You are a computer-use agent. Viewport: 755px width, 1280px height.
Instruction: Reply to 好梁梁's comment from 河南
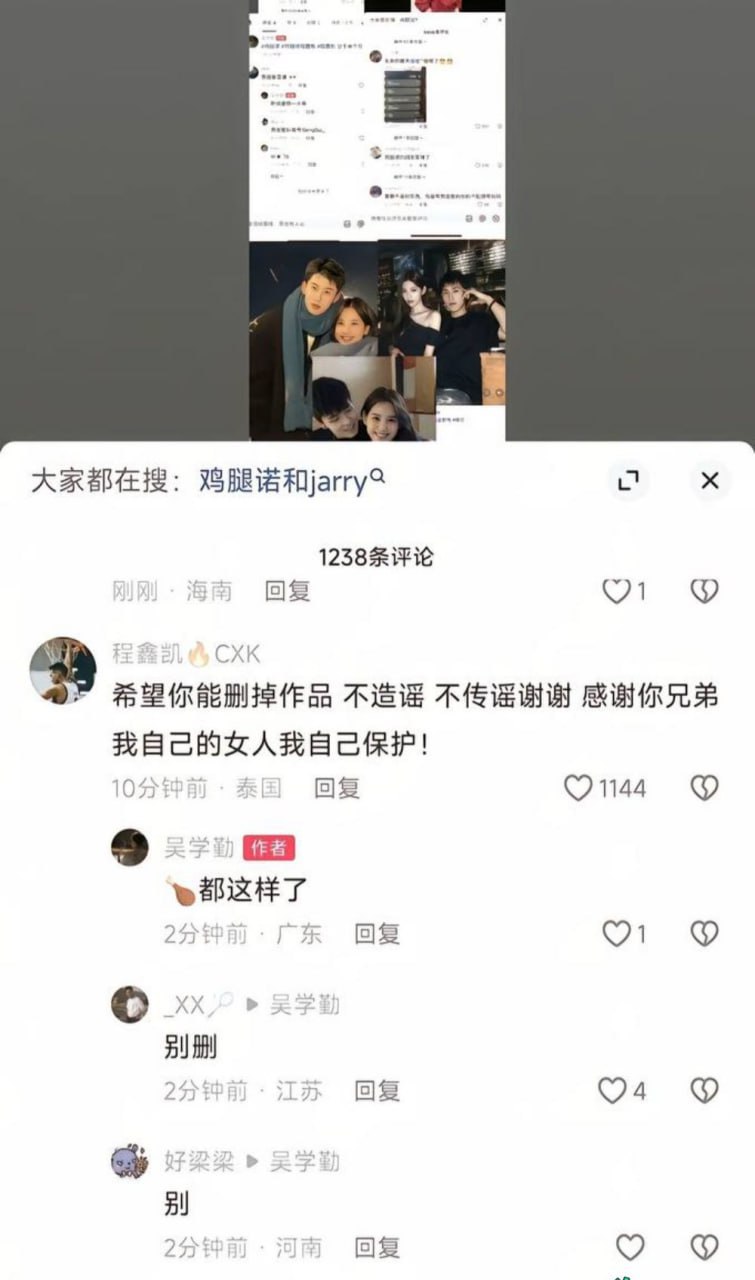tap(377, 1247)
